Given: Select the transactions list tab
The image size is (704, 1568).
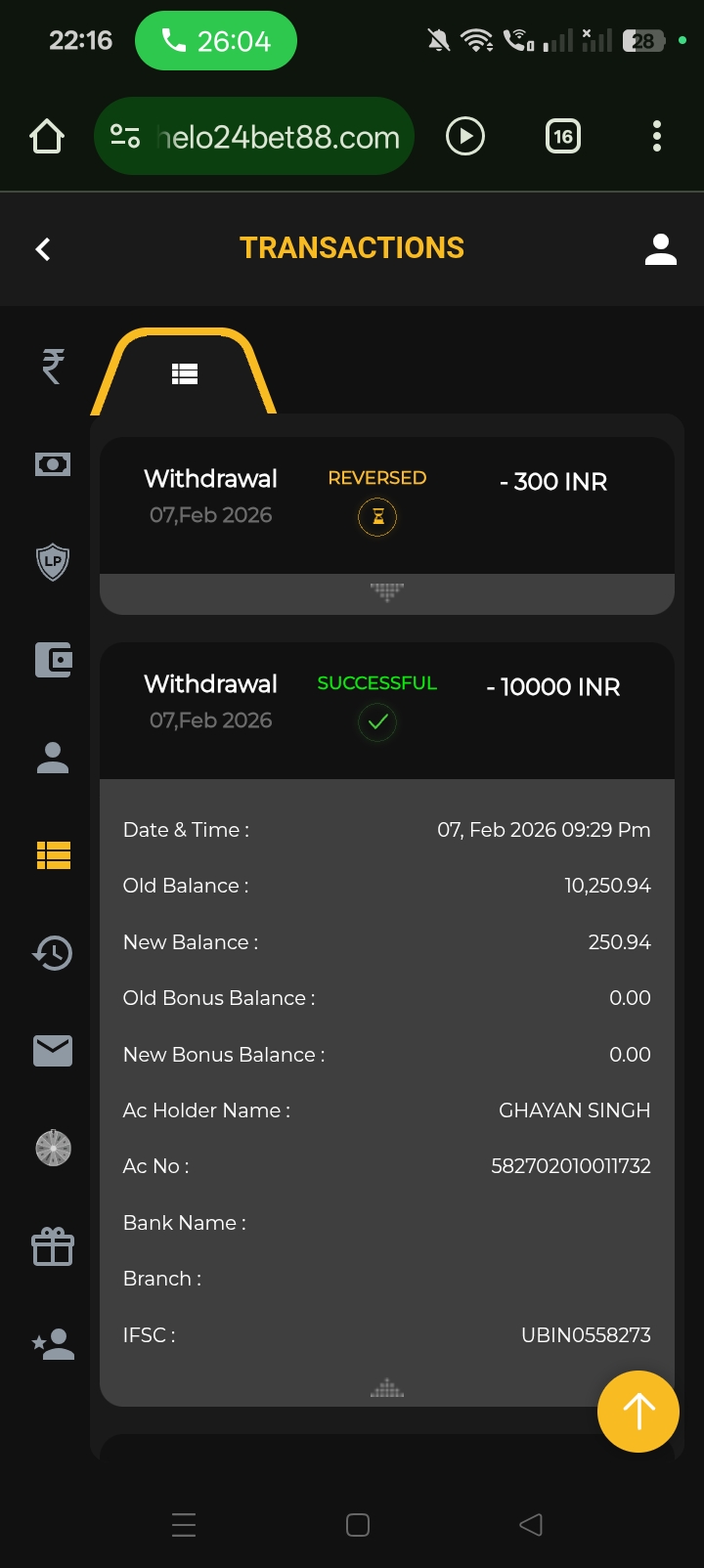Looking at the screenshot, I should [x=184, y=373].
